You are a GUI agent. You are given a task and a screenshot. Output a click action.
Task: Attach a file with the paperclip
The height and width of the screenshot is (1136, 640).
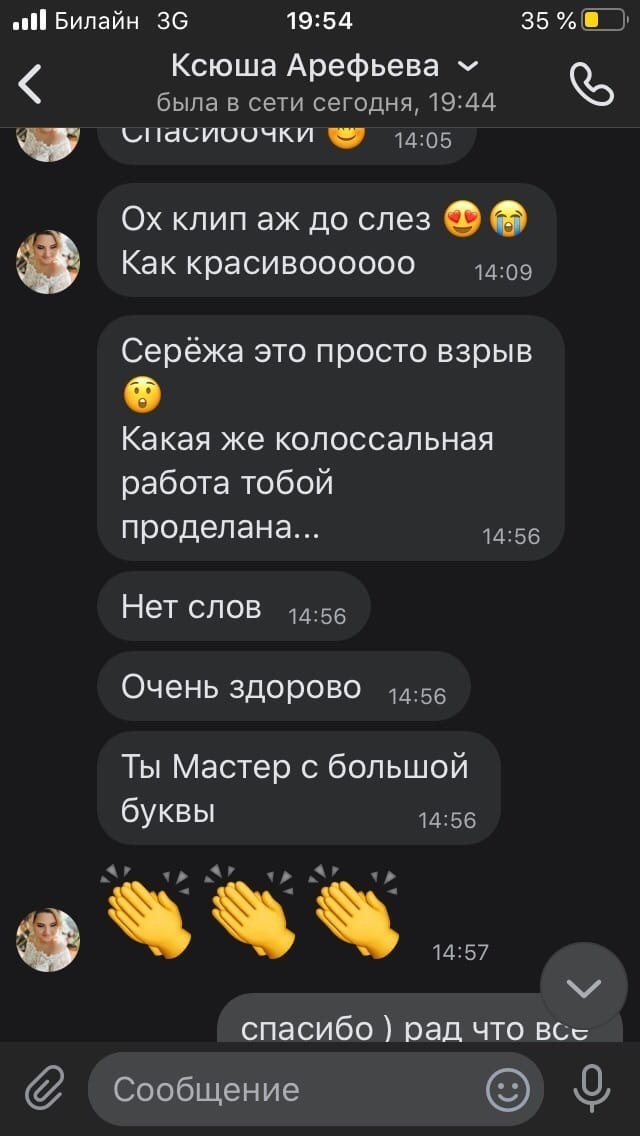pos(45,1088)
